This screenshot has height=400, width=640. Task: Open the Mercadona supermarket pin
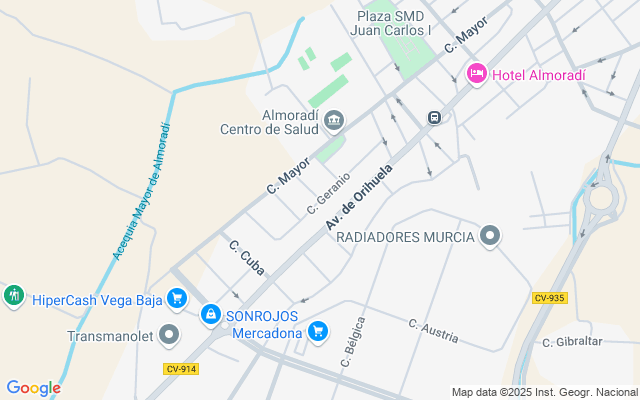pyautogui.click(x=318, y=332)
